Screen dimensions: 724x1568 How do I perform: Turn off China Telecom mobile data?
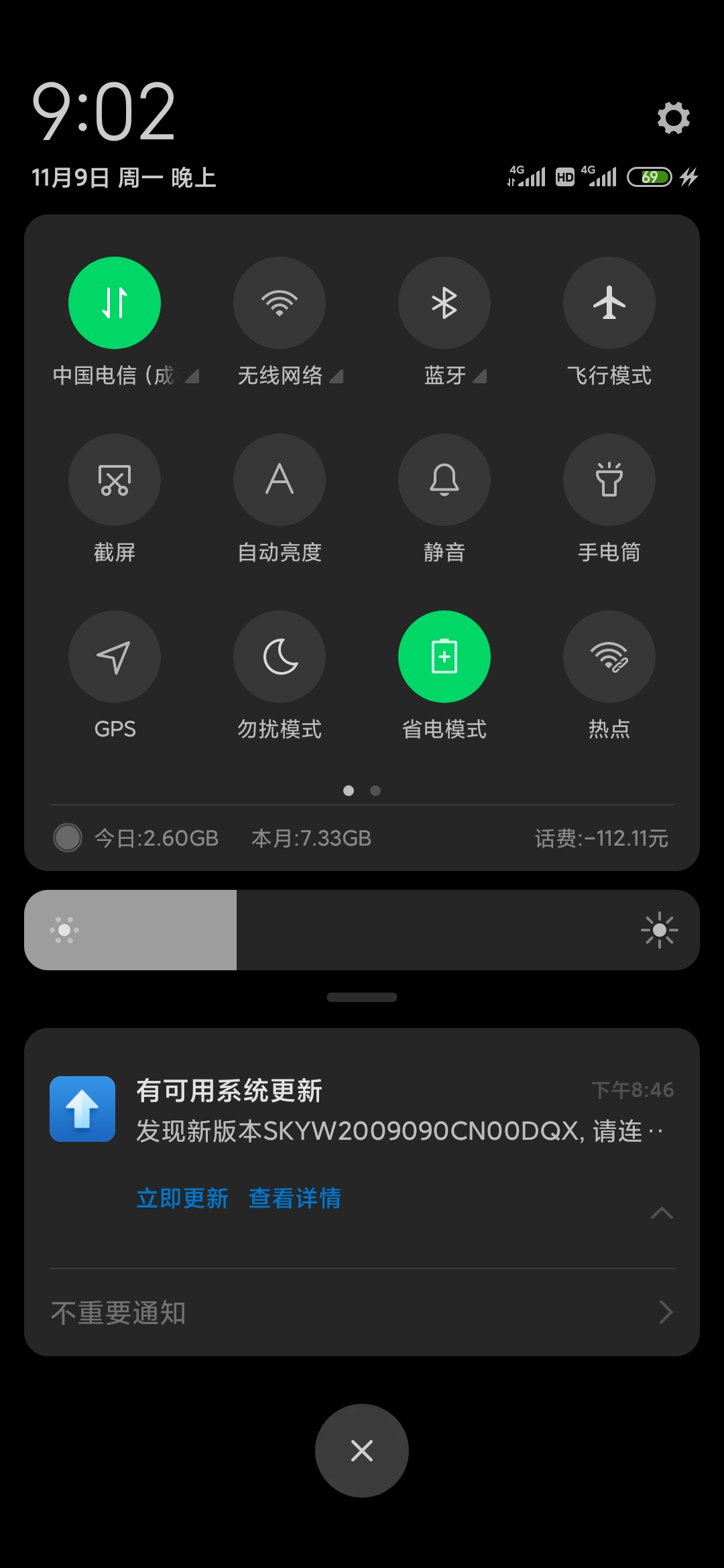[x=115, y=303]
